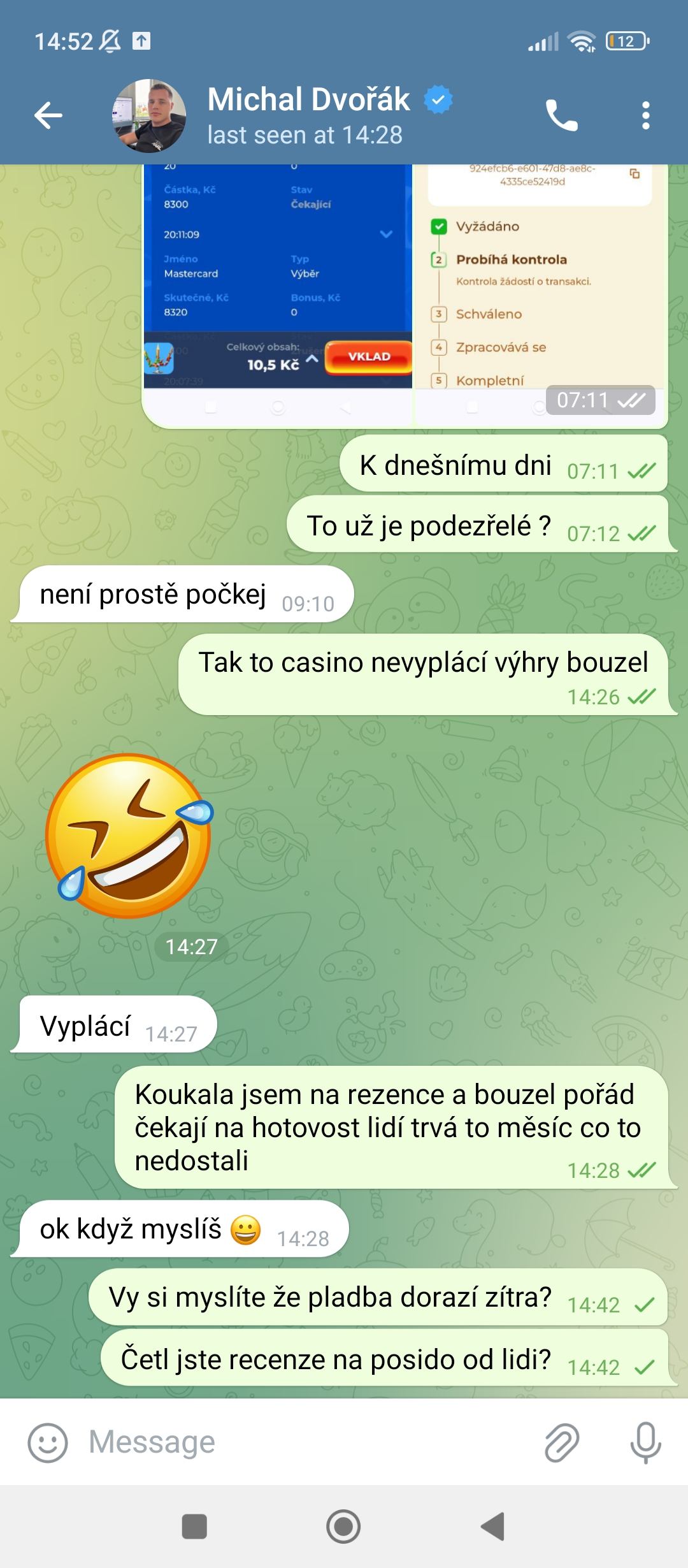Start a voice call with Michal Dvořák

pos(561,116)
